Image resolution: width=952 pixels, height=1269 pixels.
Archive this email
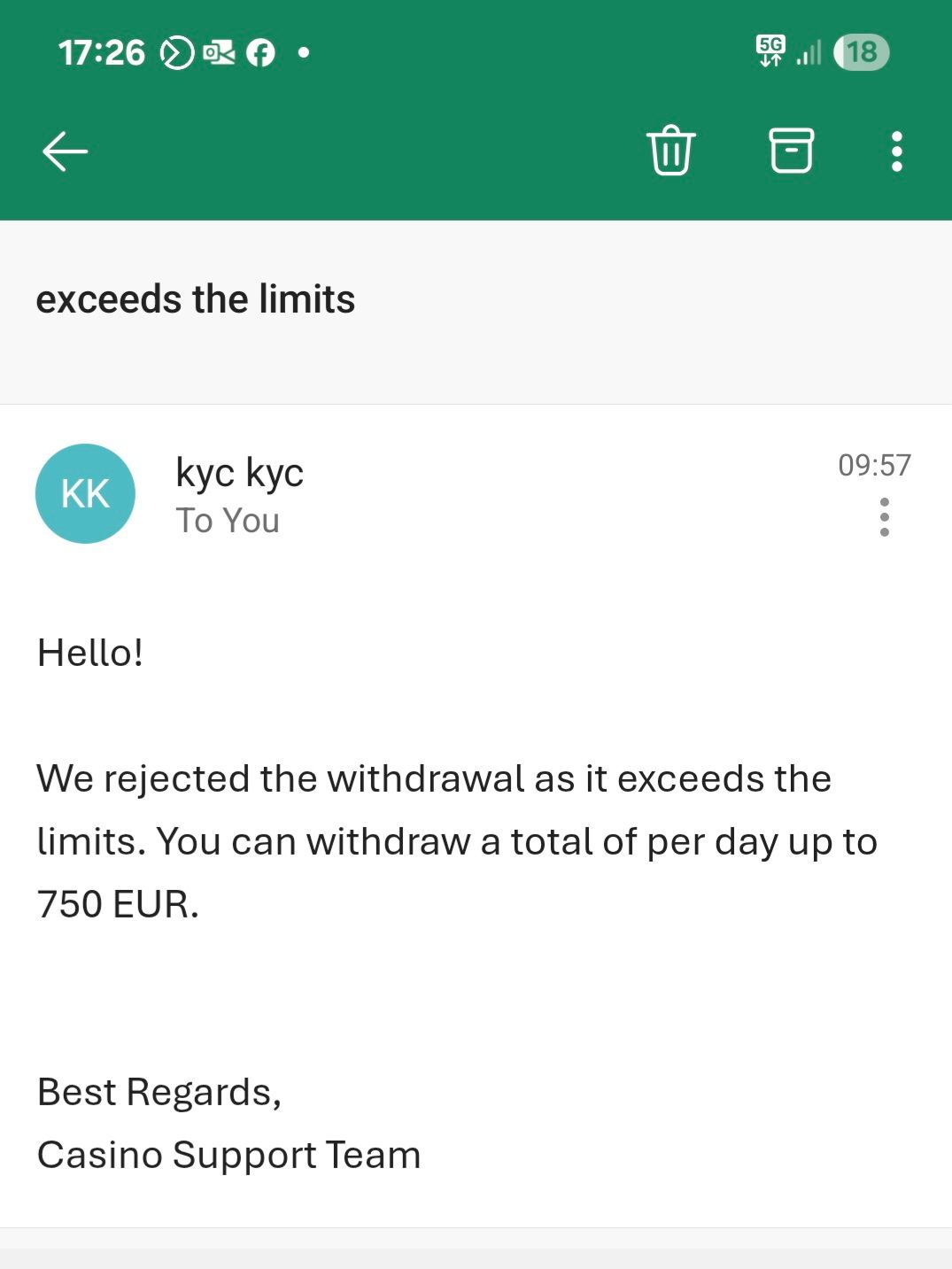791,151
